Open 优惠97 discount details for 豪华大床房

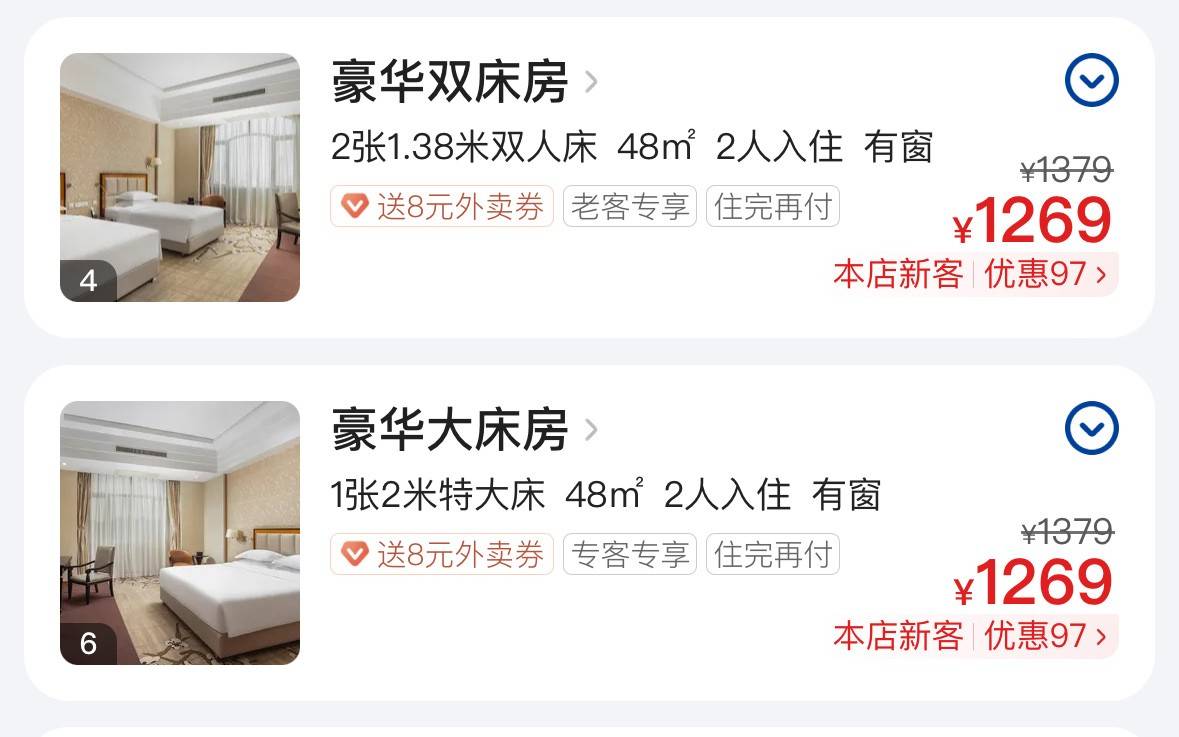coord(1046,636)
